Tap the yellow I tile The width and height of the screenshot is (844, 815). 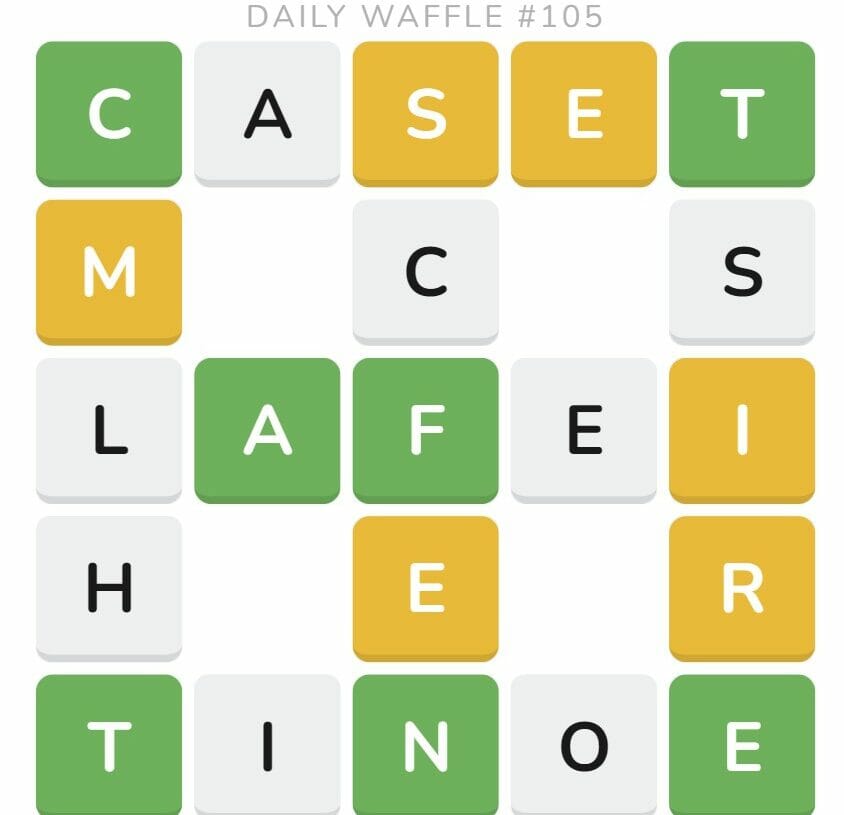pos(742,430)
